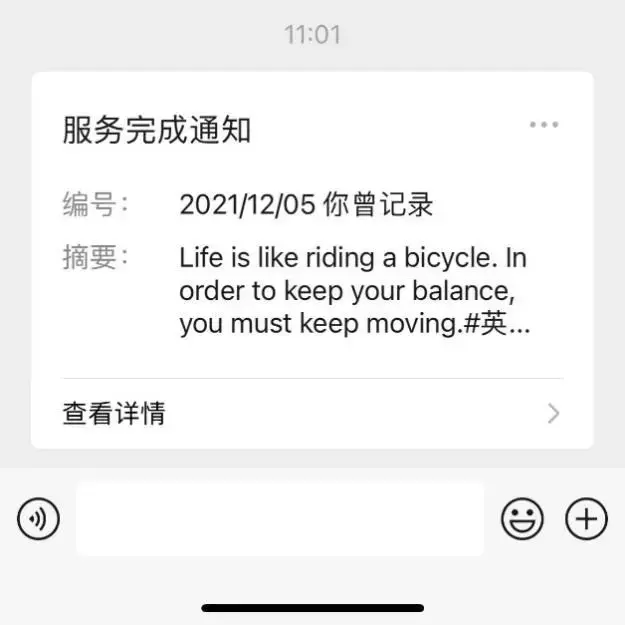This screenshot has height=625, width=625.
Task: Switch to voice input mode
Action: point(38,519)
